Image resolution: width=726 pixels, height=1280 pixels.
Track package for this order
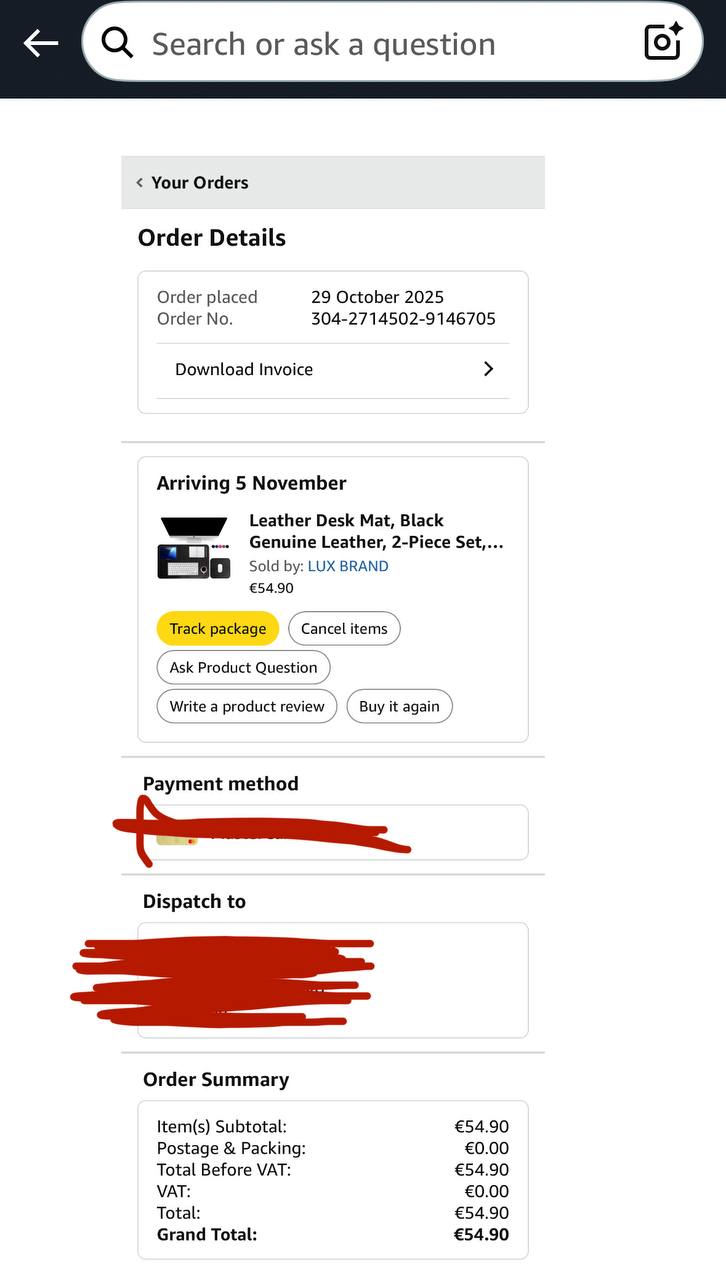point(217,629)
